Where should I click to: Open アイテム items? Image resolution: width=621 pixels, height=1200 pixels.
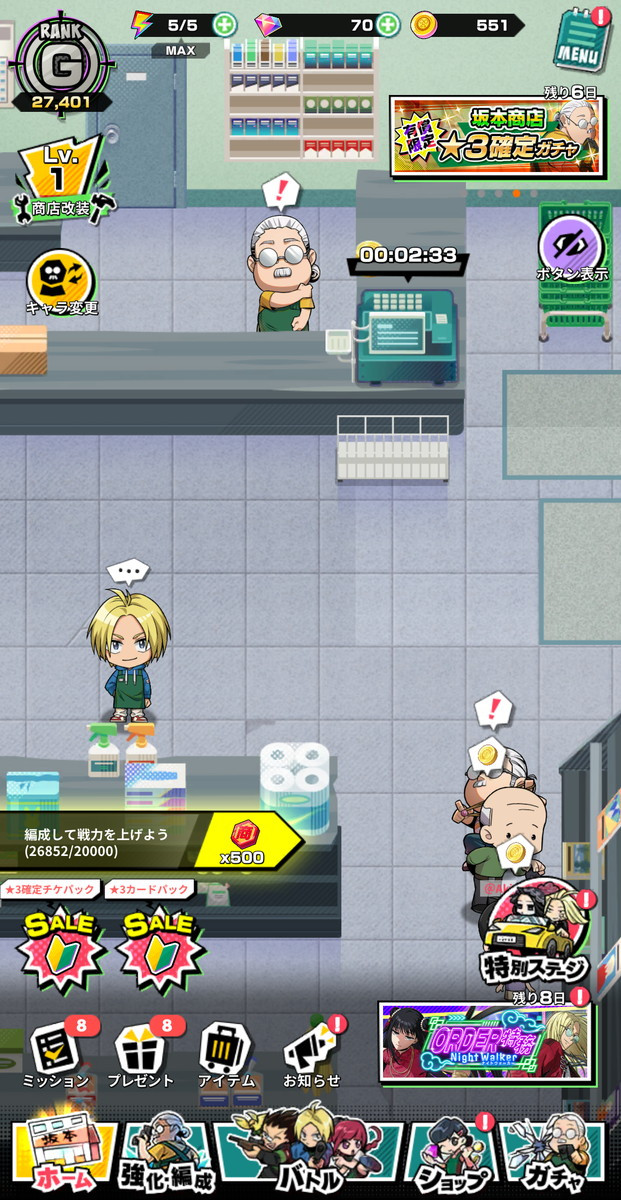pos(226,1055)
